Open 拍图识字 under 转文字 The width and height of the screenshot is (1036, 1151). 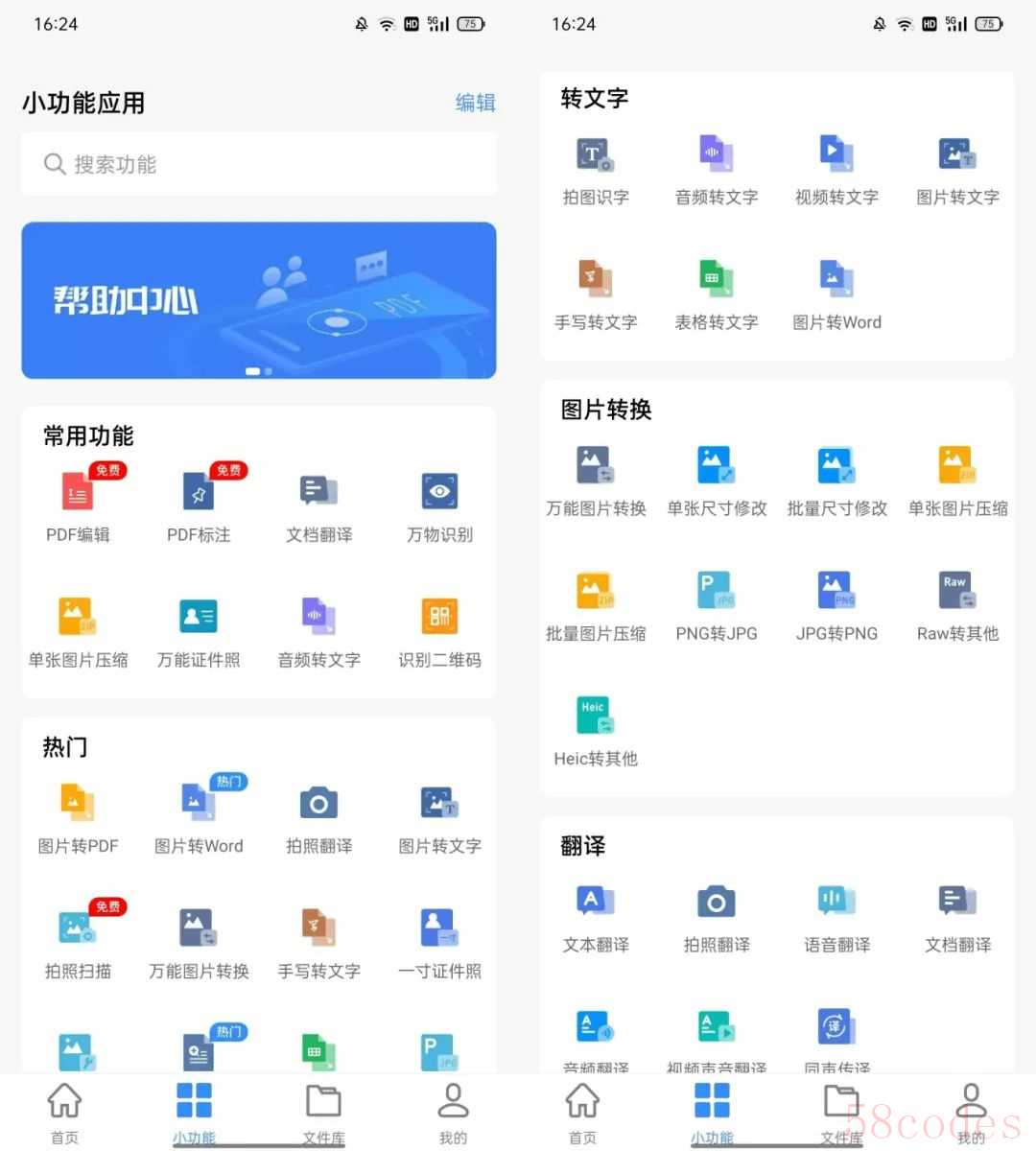click(x=595, y=169)
